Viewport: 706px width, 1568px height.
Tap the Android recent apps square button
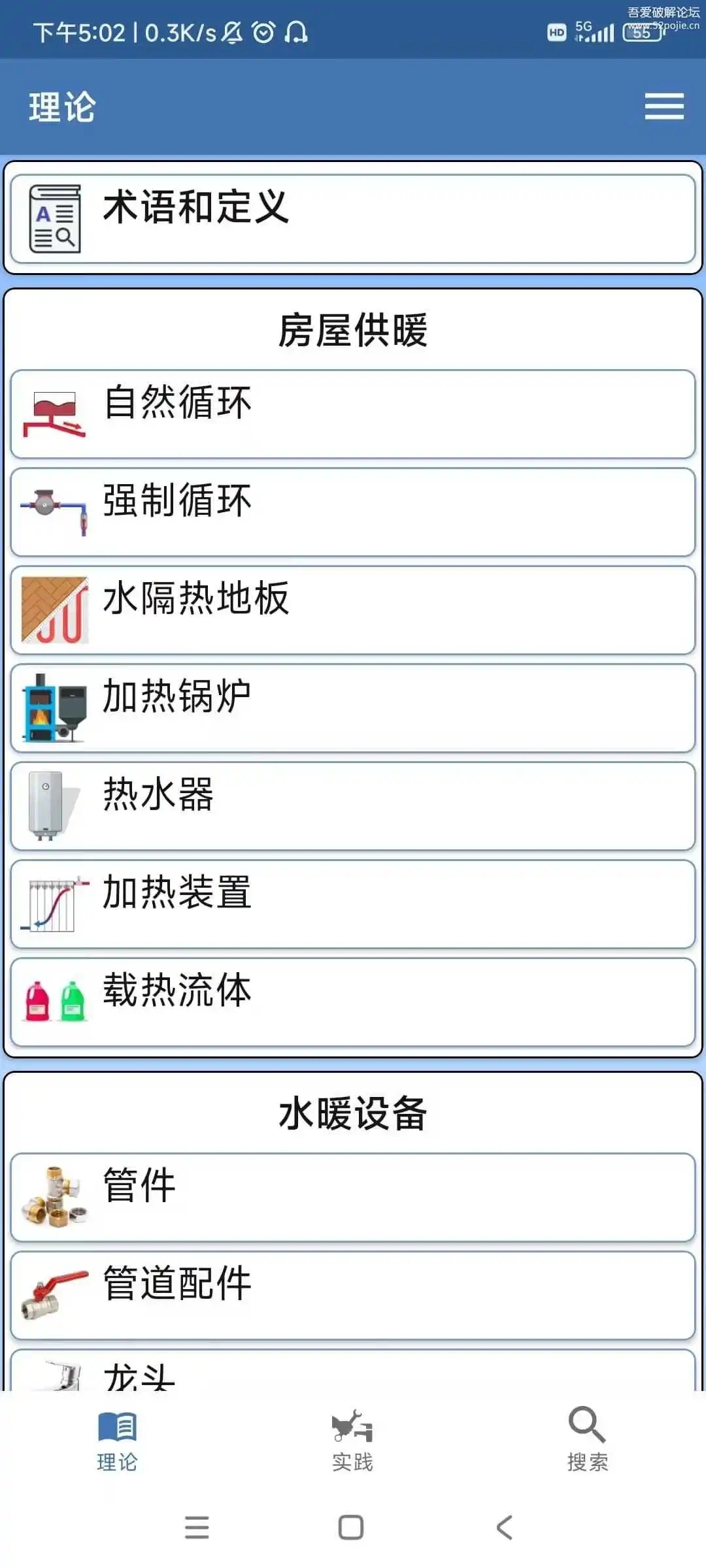pos(350,1527)
